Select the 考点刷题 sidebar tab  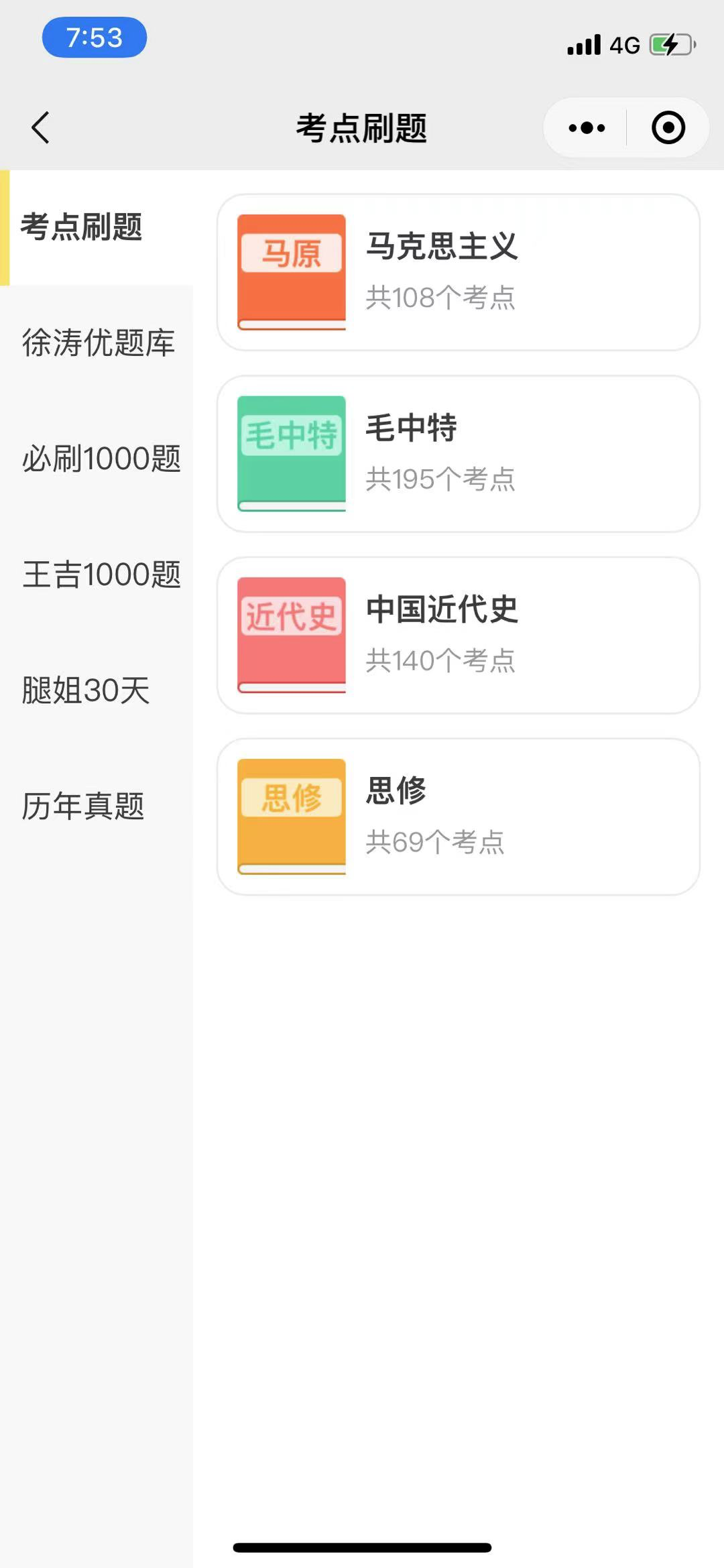point(82,227)
